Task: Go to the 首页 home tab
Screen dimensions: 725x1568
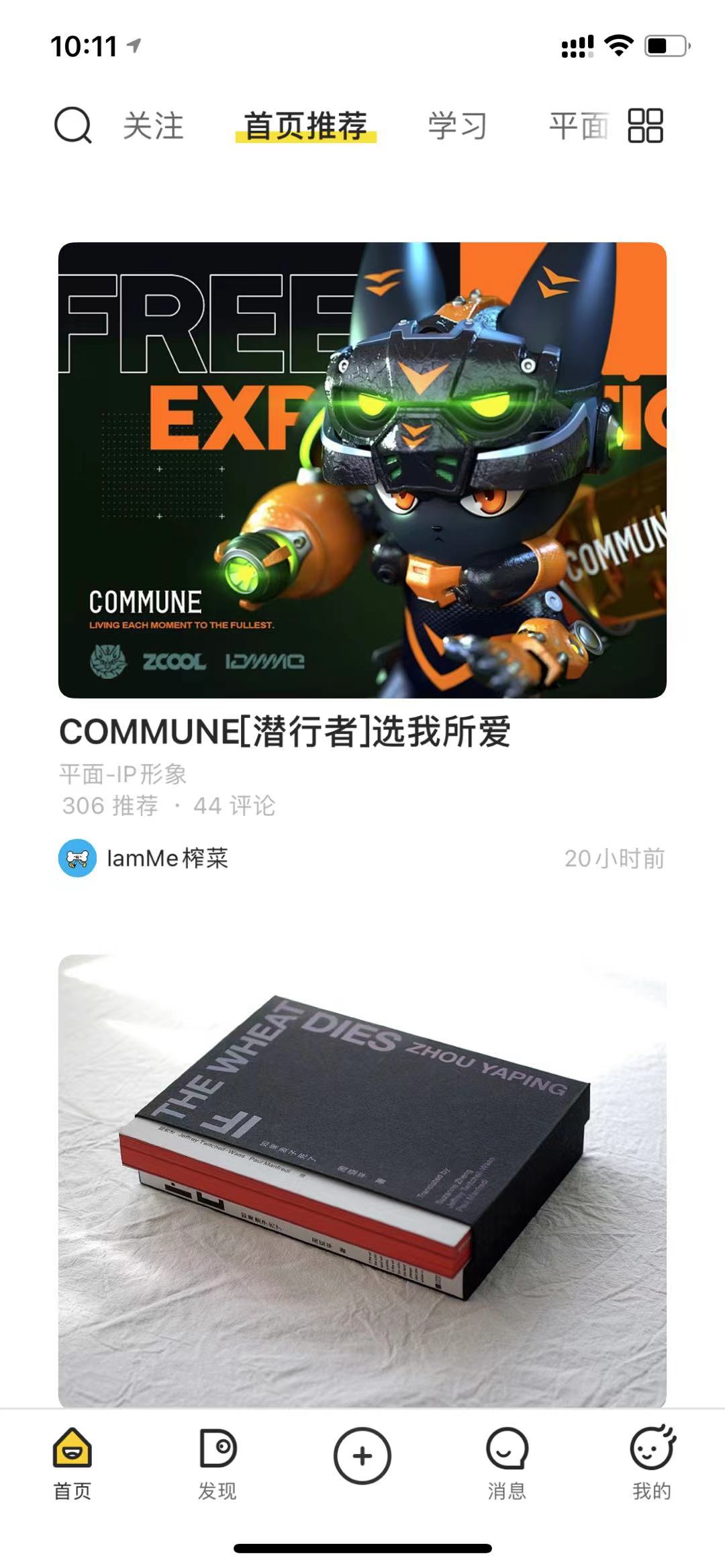Action: [72, 1463]
